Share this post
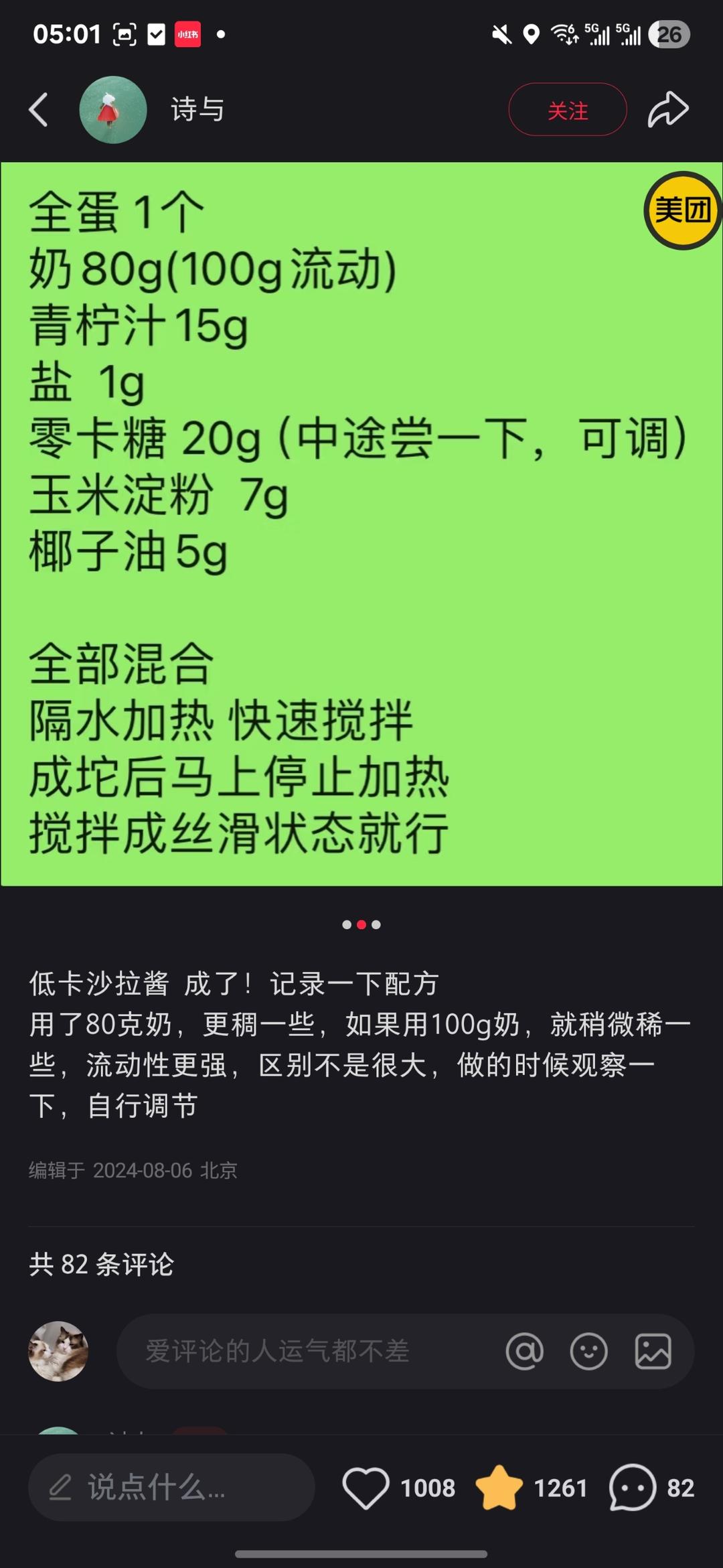The height and width of the screenshot is (1568, 723). point(667,110)
